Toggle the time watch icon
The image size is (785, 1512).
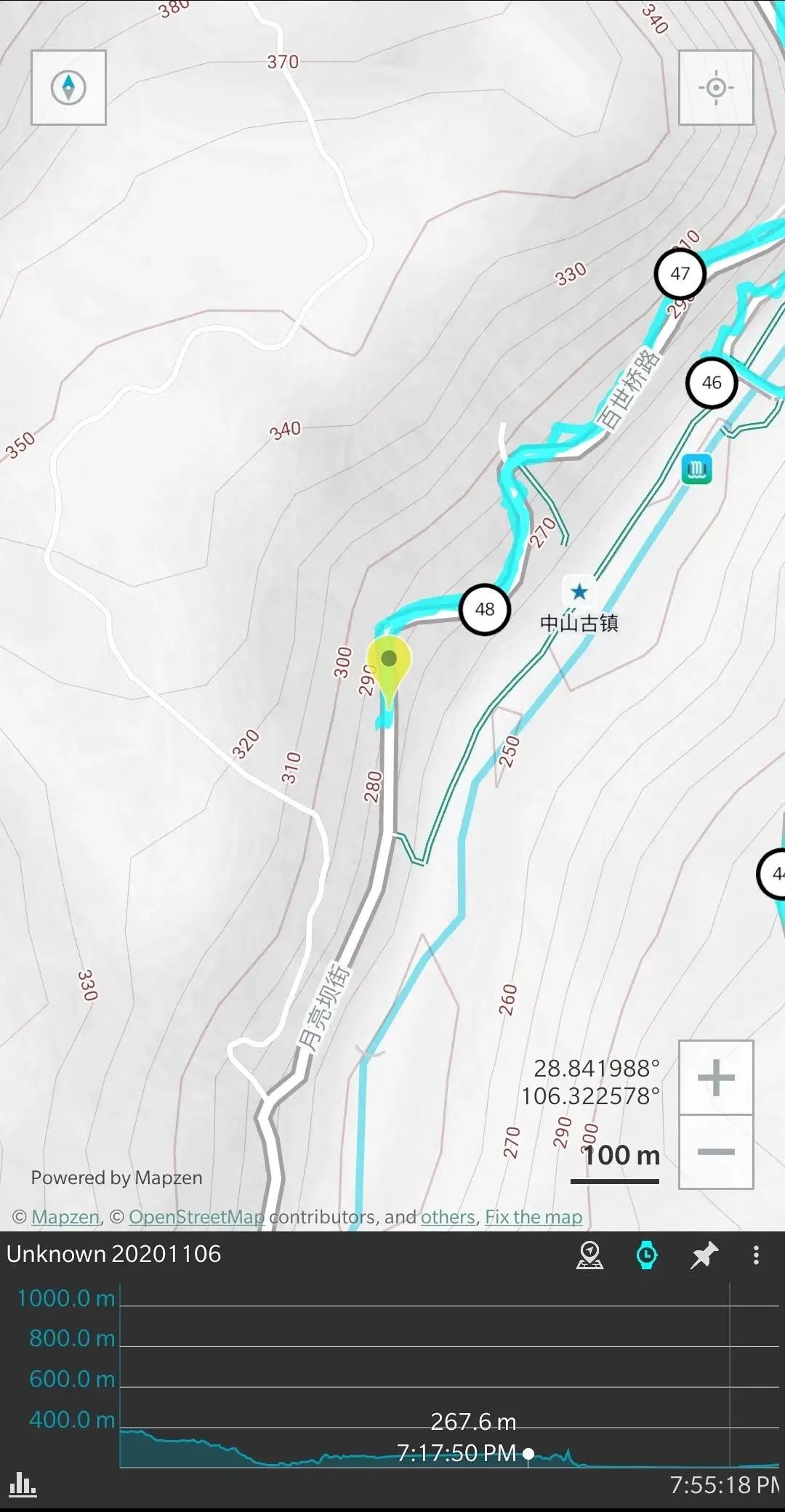pyautogui.click(x=646, y=1255)
